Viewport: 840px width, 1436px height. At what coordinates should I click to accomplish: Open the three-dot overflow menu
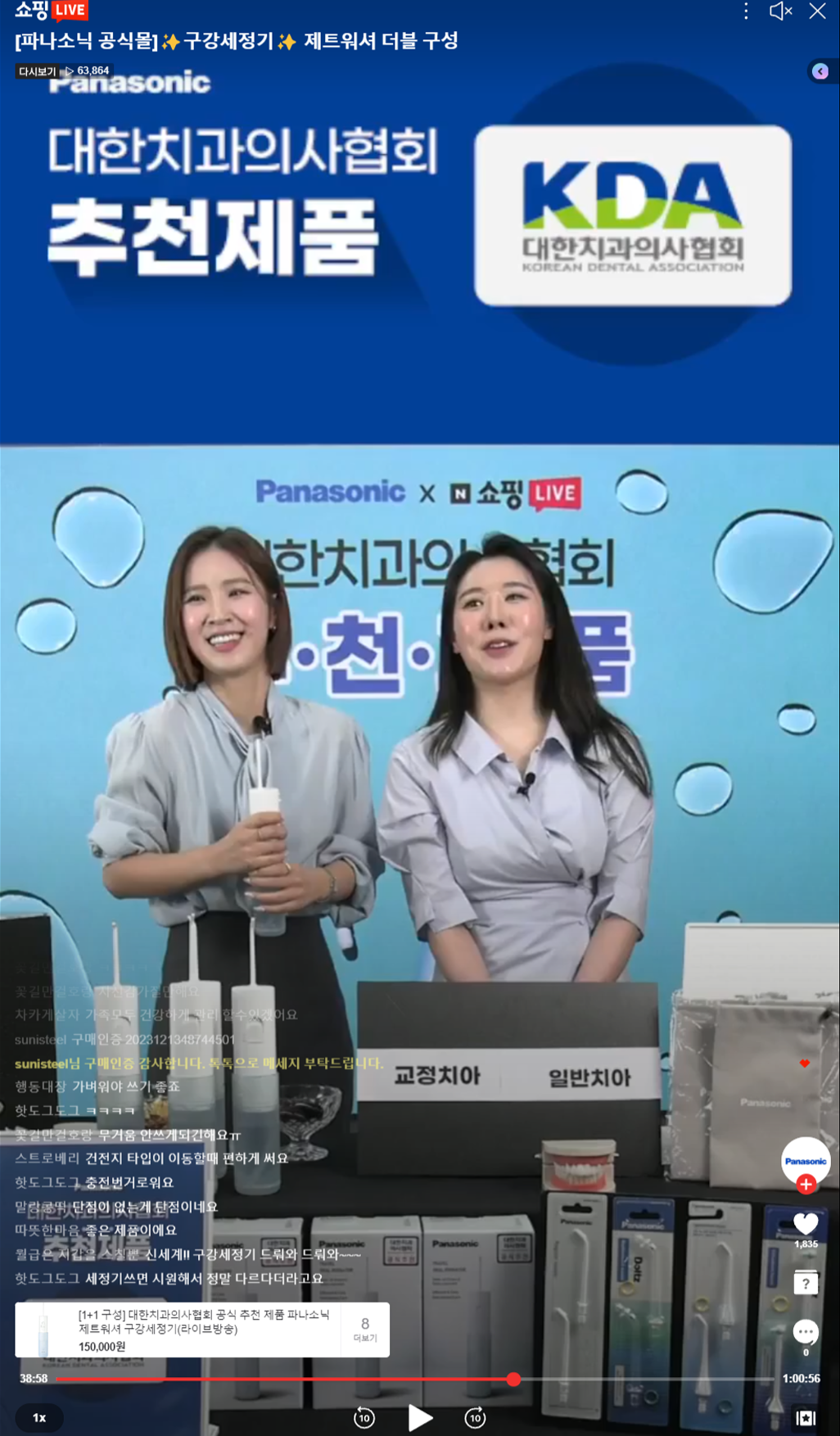pyautogui.click(x=746, y=11)
